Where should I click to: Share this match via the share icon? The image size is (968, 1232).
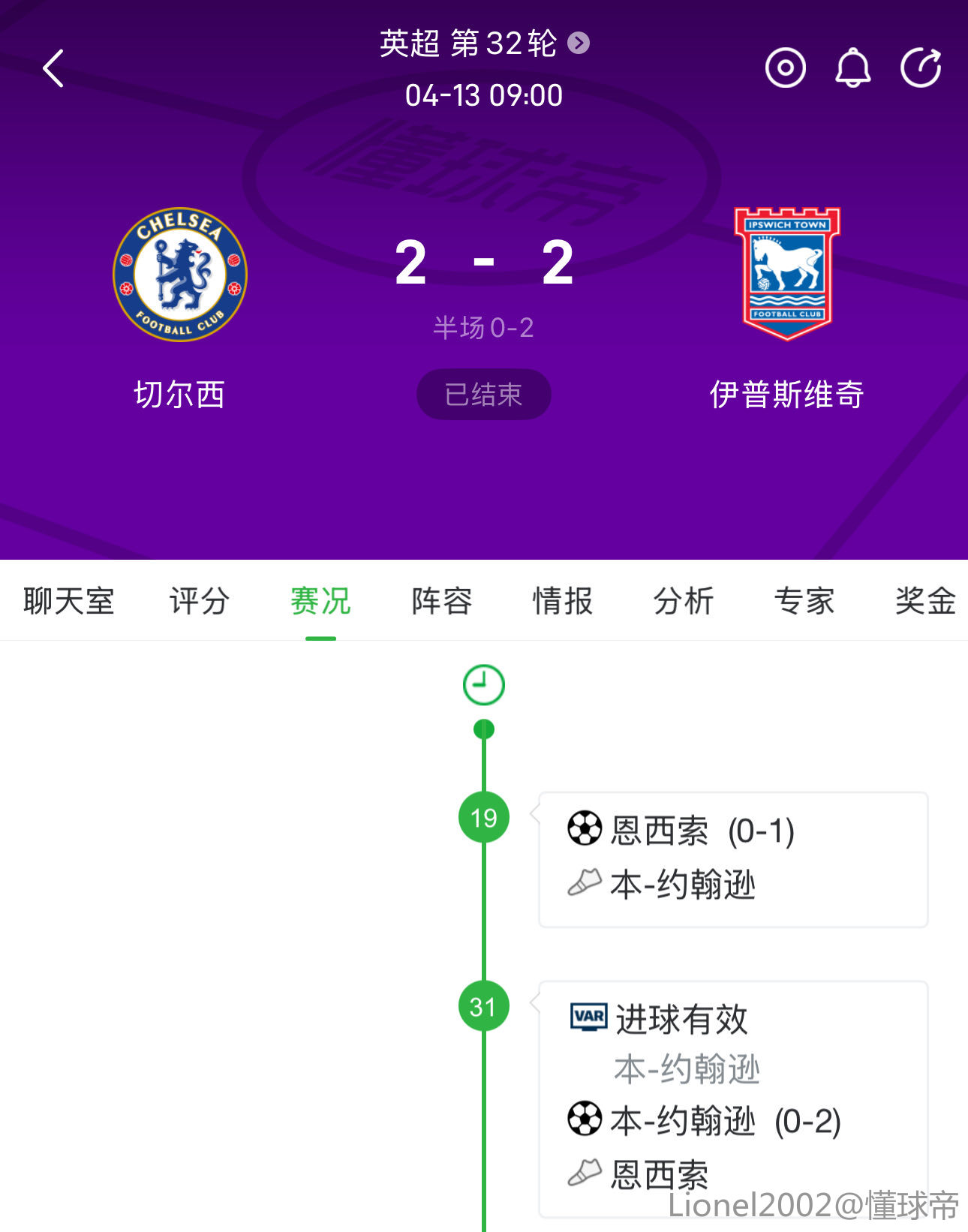click(921, 68)
